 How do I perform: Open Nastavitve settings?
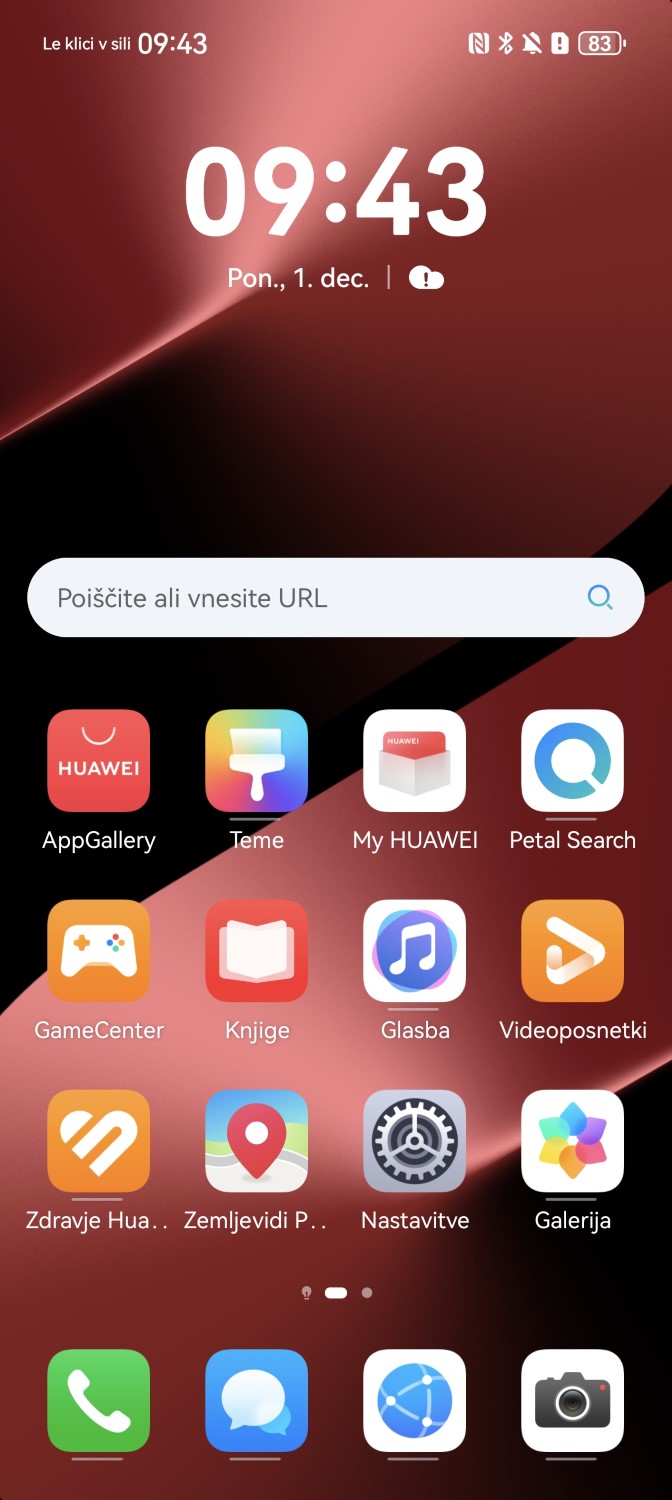coord(414,1140)
